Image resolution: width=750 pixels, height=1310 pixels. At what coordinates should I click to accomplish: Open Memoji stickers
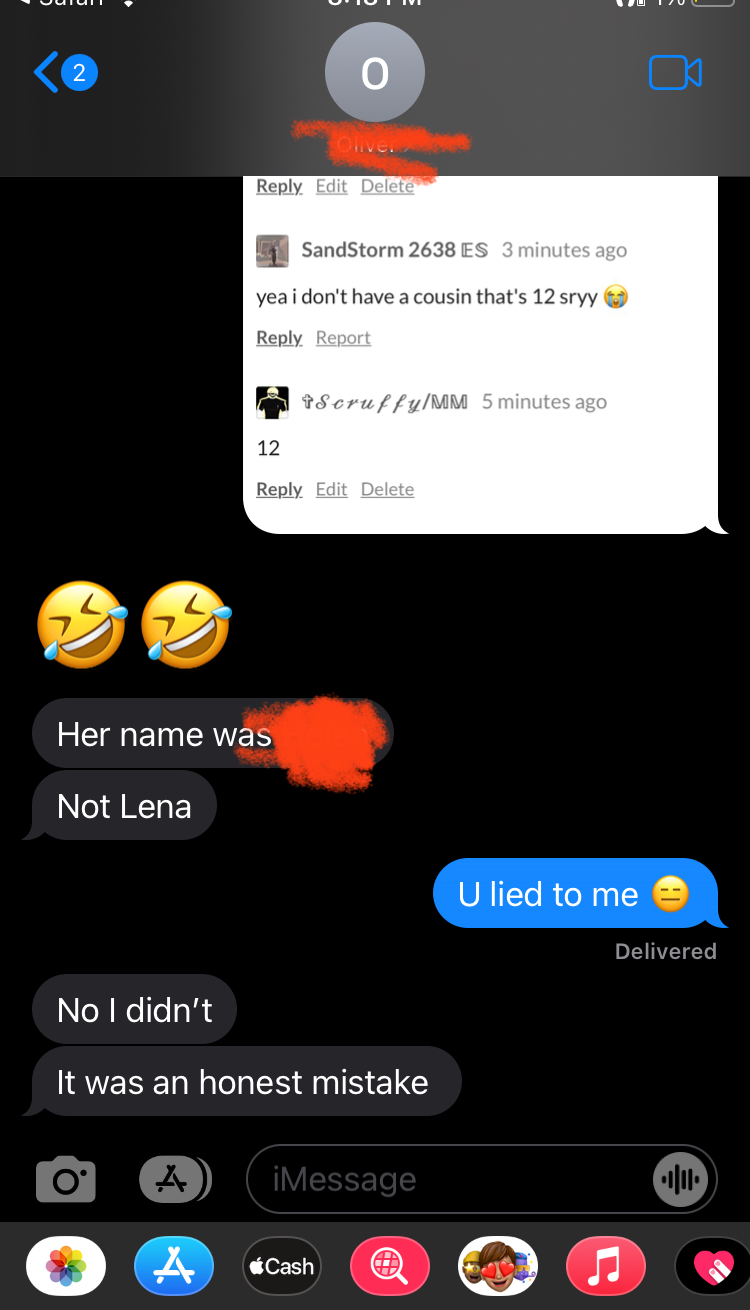(x=498, y=1266)
